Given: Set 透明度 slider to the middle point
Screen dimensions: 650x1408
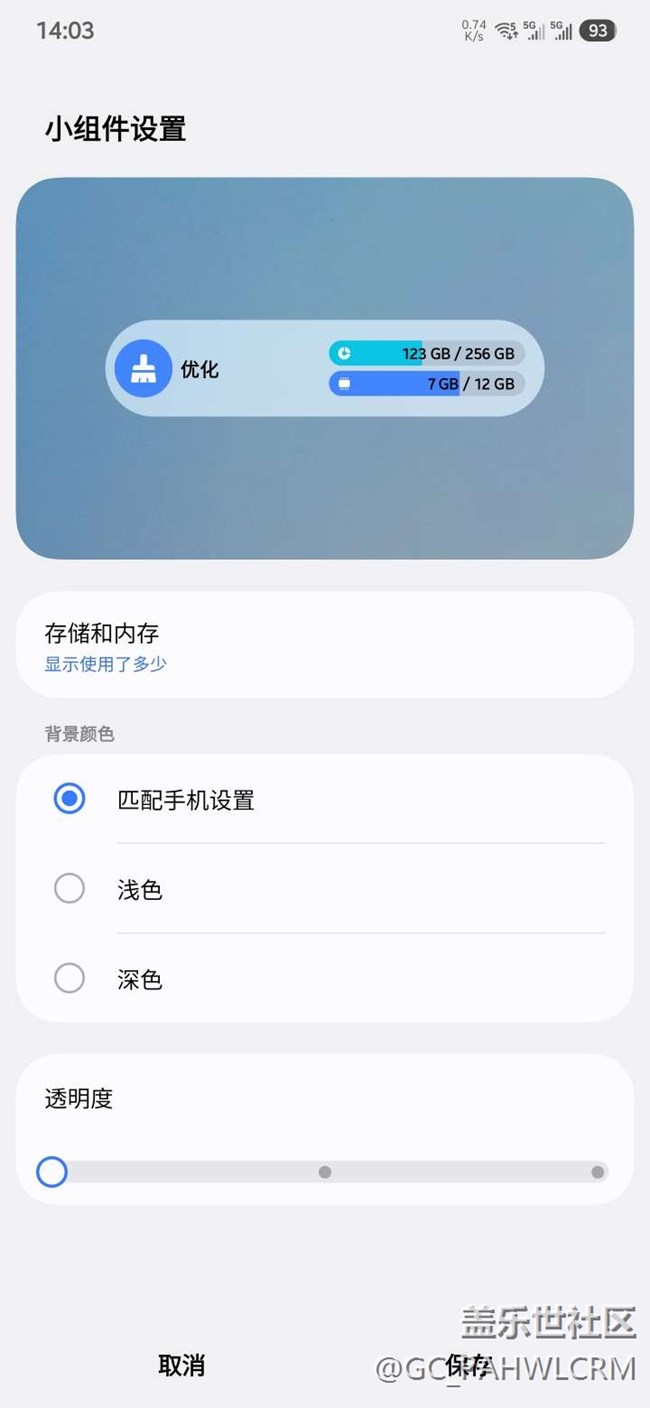Looking at the screenshot, I should click(325, 1172).
